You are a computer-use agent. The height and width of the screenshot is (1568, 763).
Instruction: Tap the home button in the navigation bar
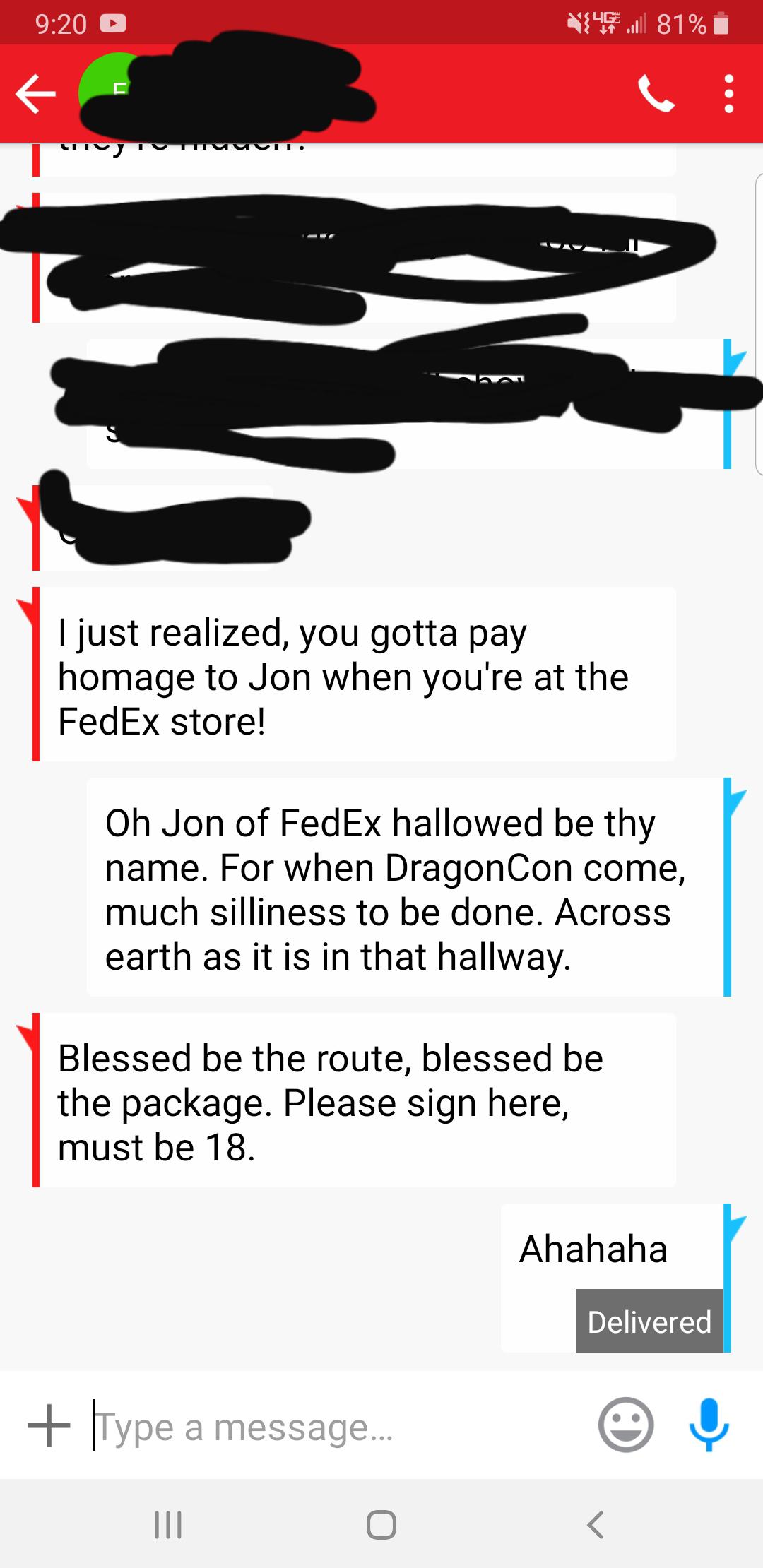(381, 1523)
